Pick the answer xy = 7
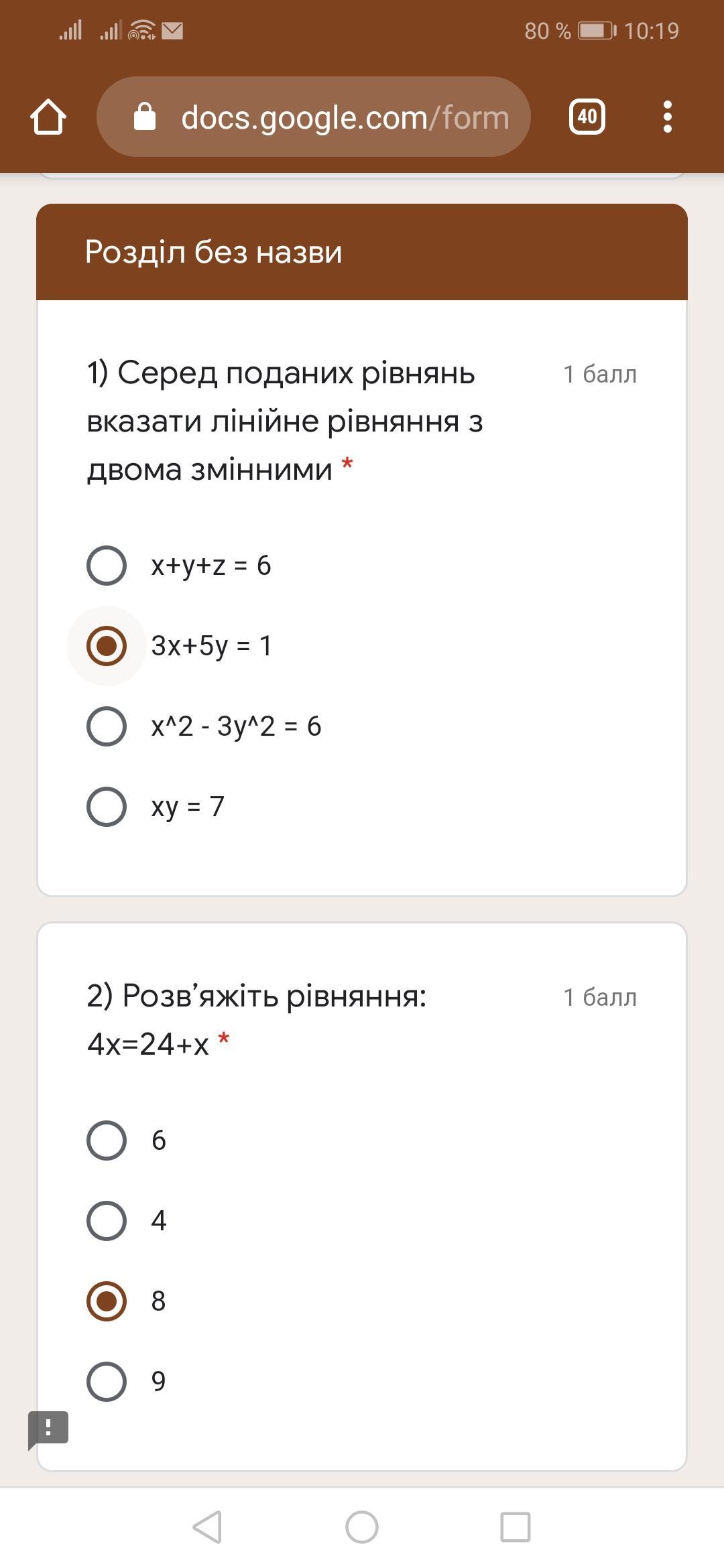The height and width of the screenshot is (1568, 724). pyautogui.click(x=107, y=807)
